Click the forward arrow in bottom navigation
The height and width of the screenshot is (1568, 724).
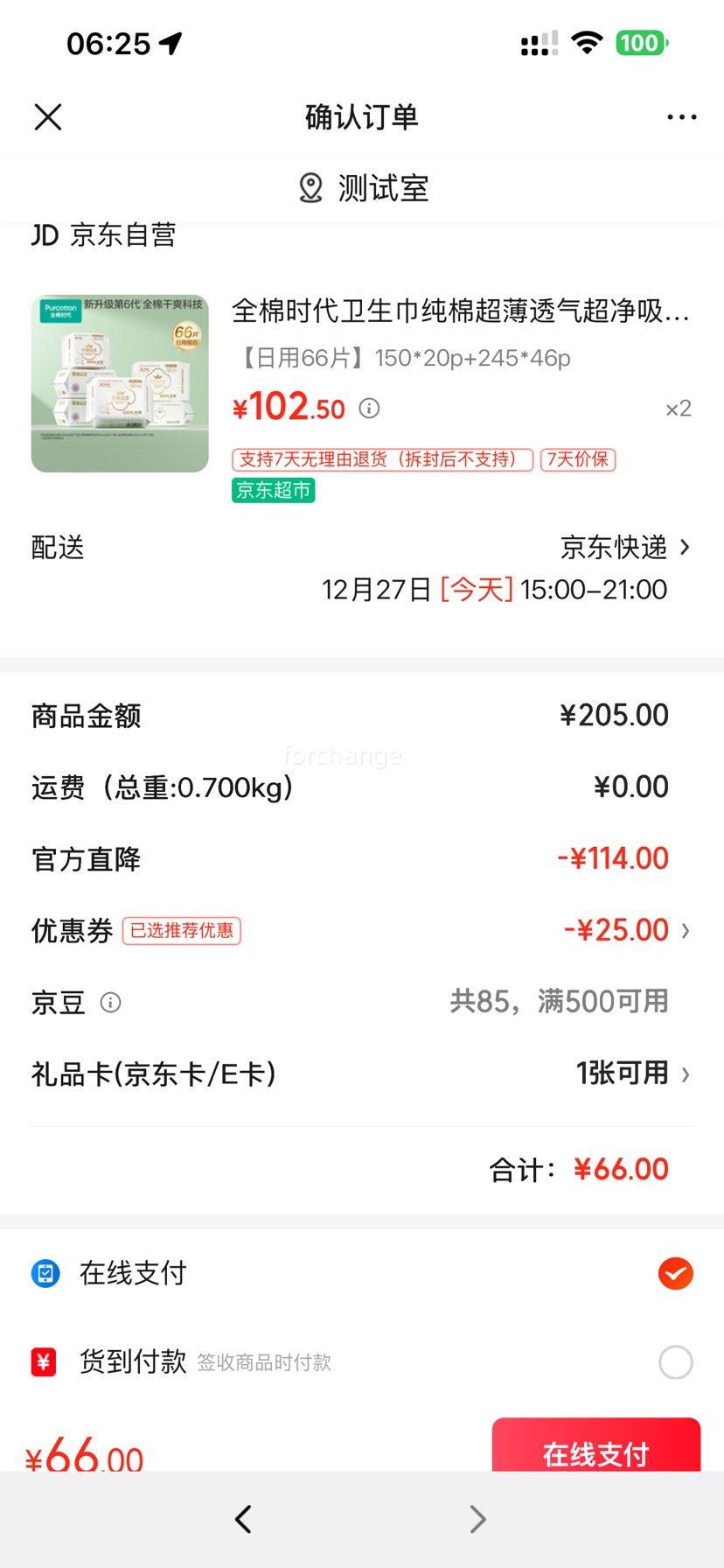coord(477,1518)
